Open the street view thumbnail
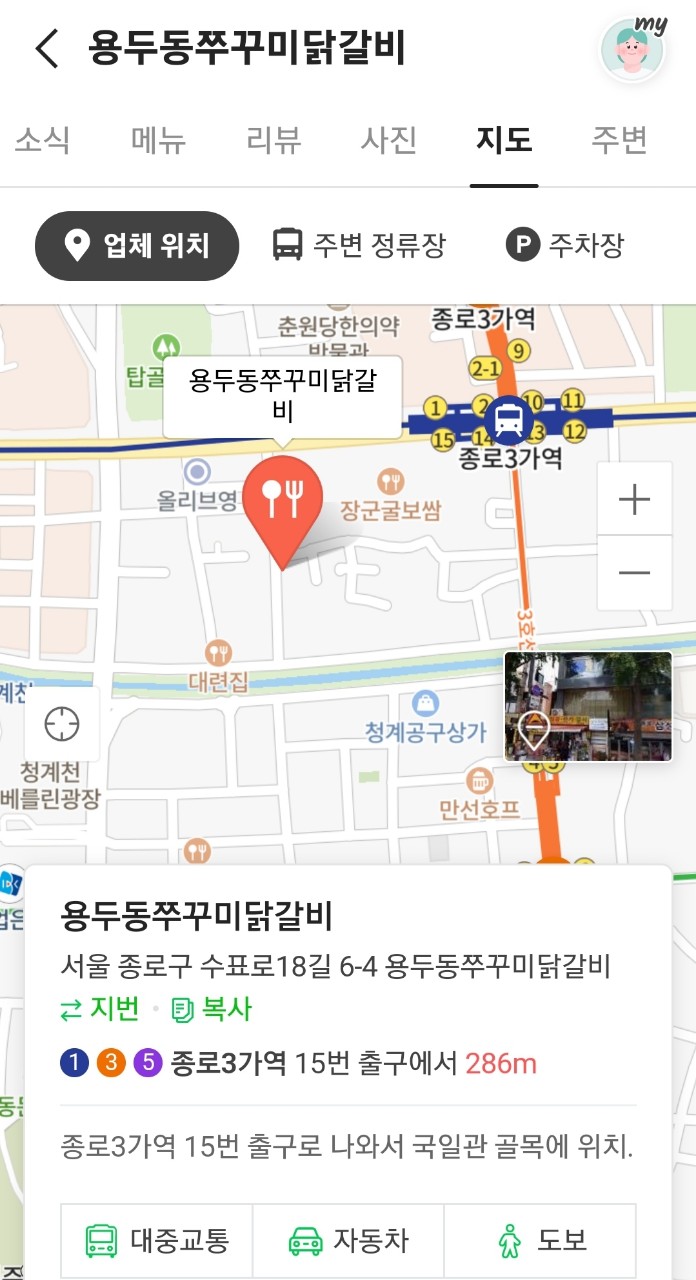This screenshot has width=696, height=1280. (588, 707)
